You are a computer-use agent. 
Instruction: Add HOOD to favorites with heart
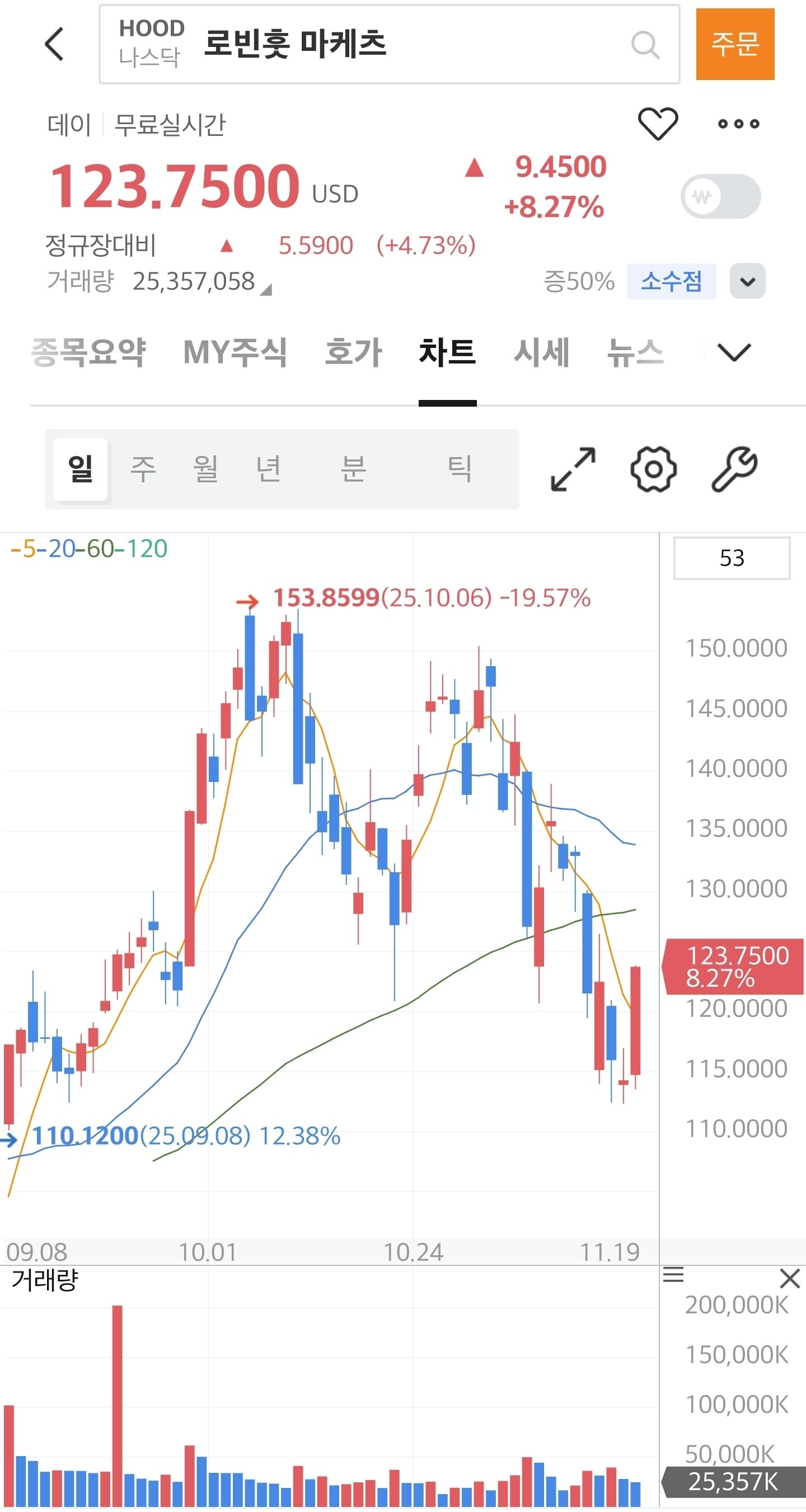tap(657, 123)
